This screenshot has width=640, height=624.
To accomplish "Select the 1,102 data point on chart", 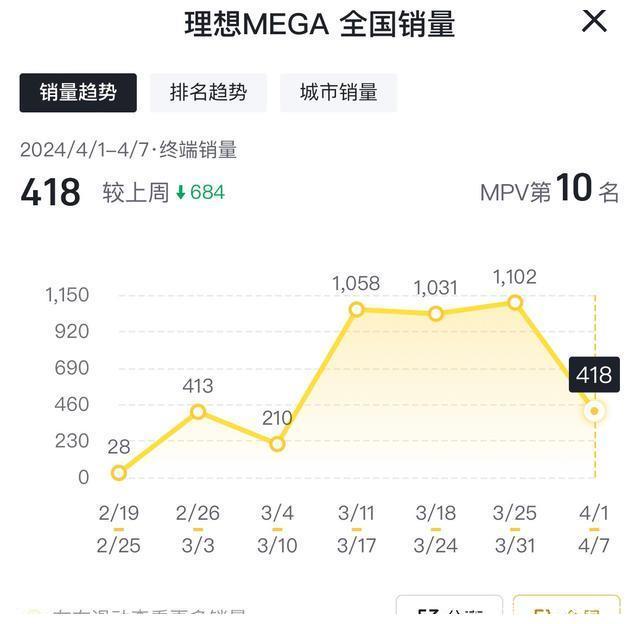I will coord(515,302).
